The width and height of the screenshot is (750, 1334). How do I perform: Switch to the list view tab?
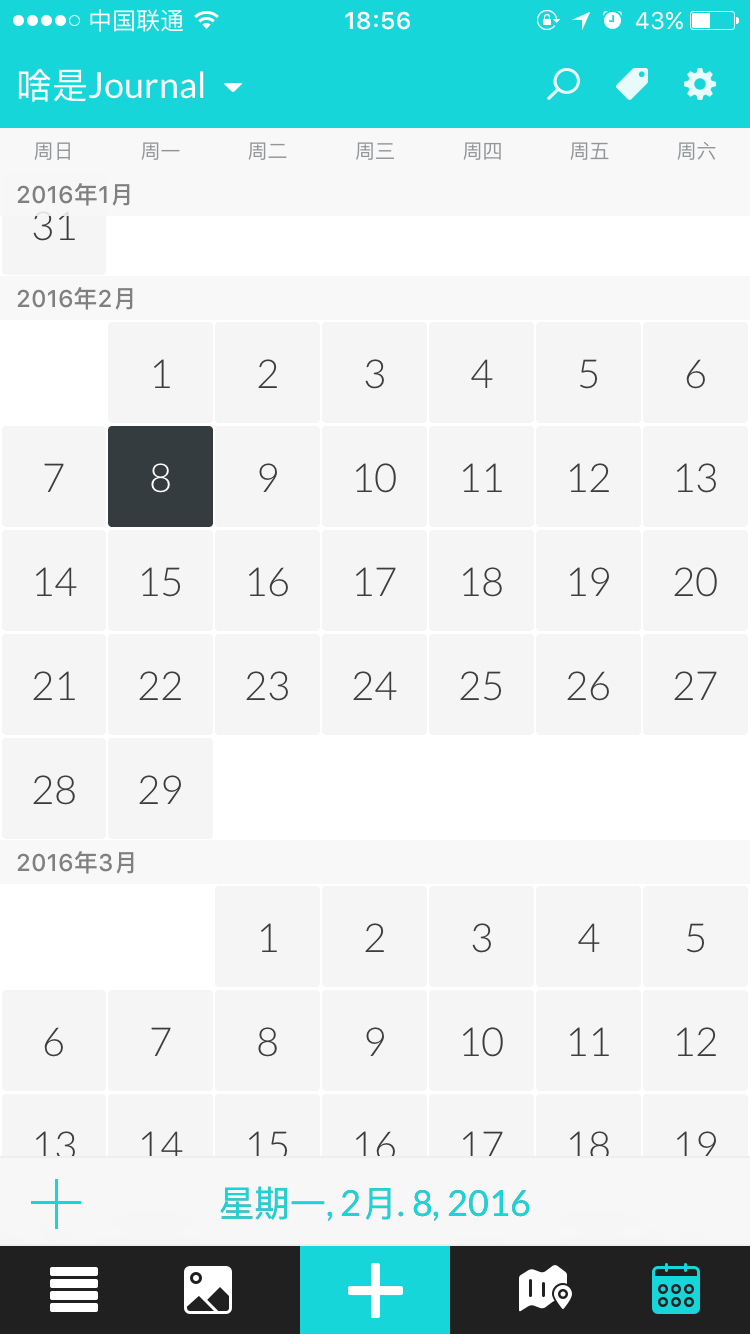coord(74,1290)
